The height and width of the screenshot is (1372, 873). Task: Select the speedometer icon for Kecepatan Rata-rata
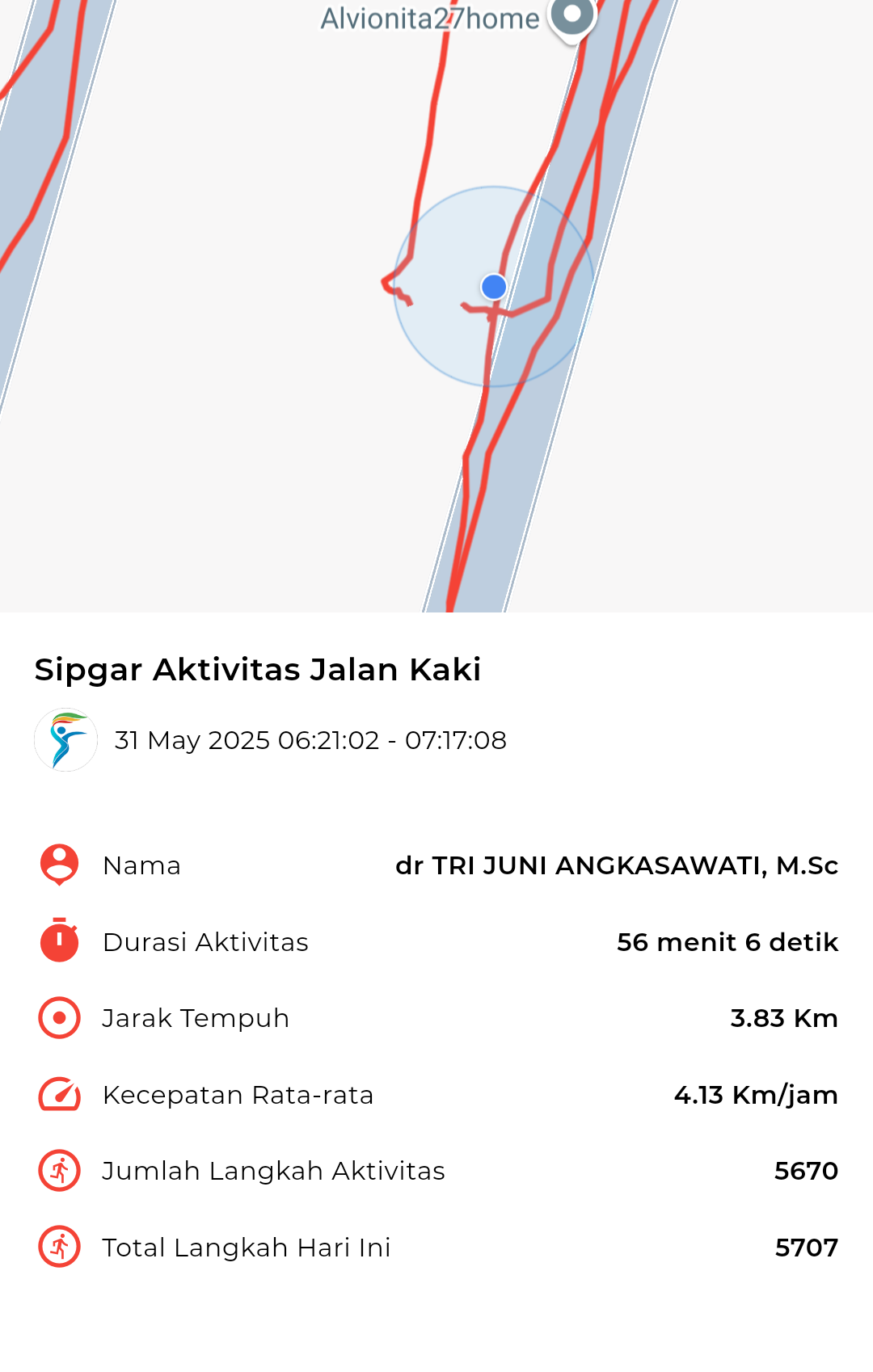click(x=58, y=1094)
